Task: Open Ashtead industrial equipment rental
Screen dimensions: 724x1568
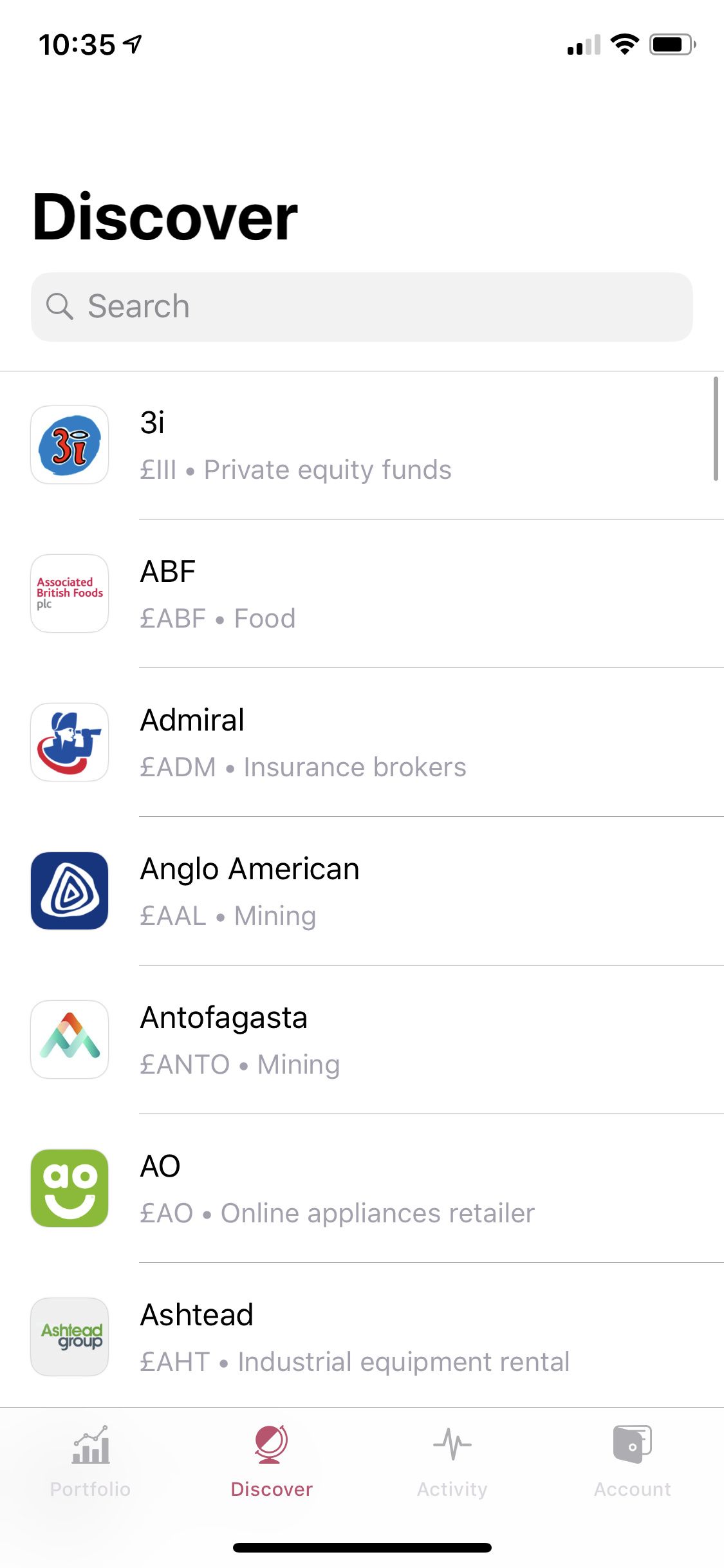Action: 362,1336
